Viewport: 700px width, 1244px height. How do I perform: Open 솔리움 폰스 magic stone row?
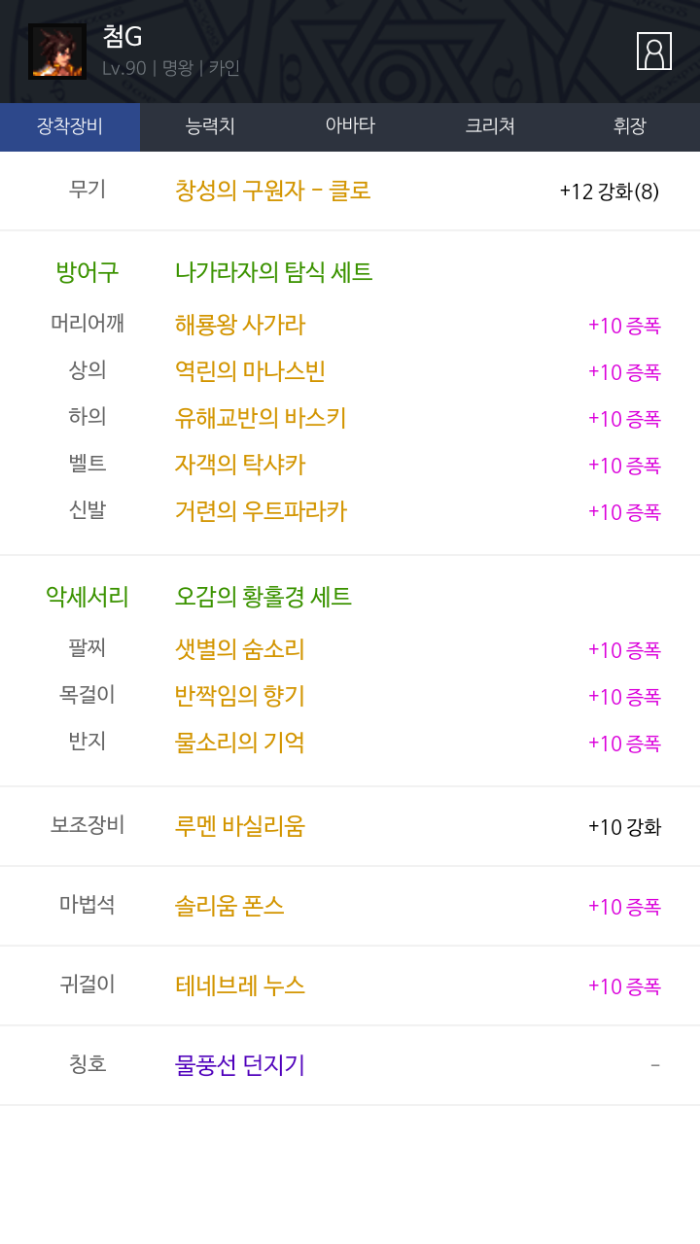point(230,906)
